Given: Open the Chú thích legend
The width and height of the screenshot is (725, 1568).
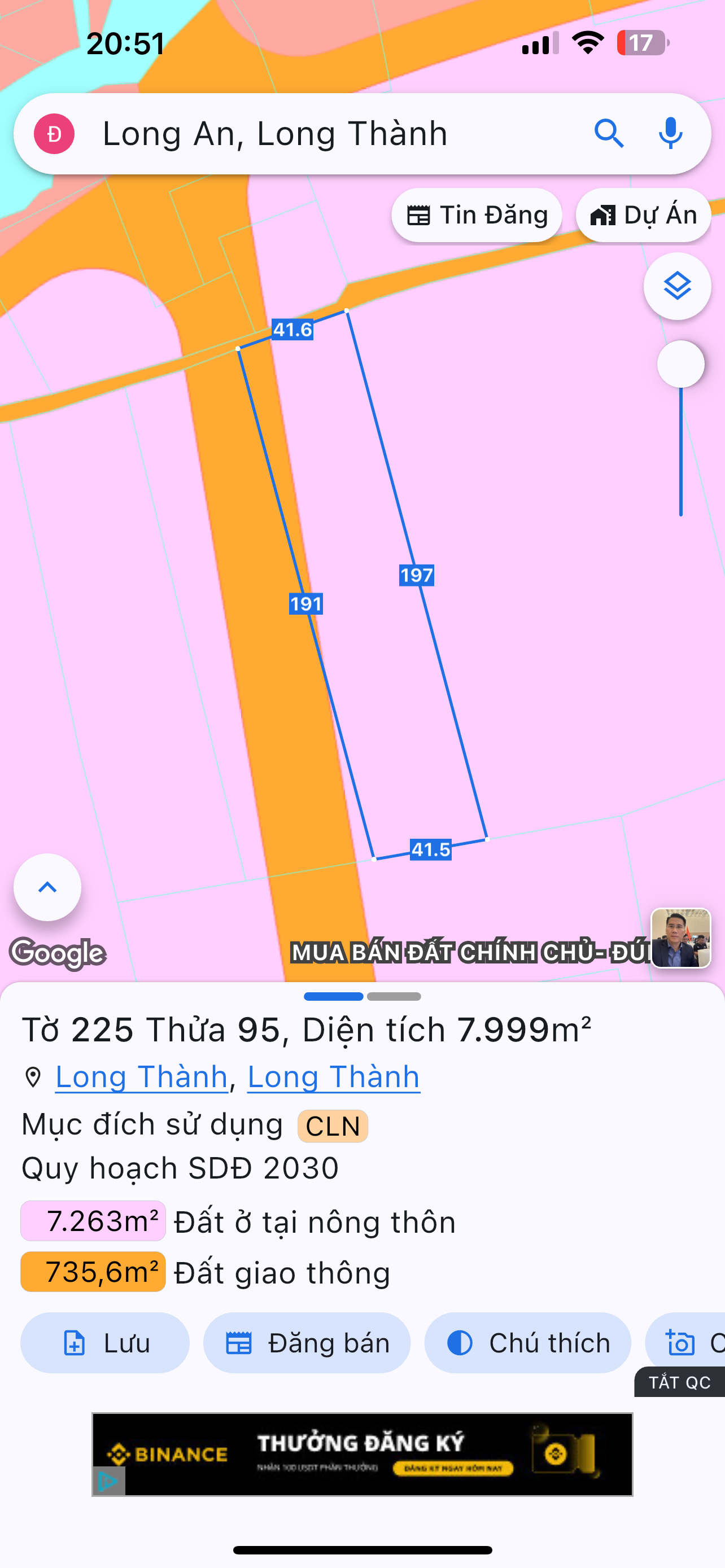Looking at the screenshot, I should (x=527, y=1343).
